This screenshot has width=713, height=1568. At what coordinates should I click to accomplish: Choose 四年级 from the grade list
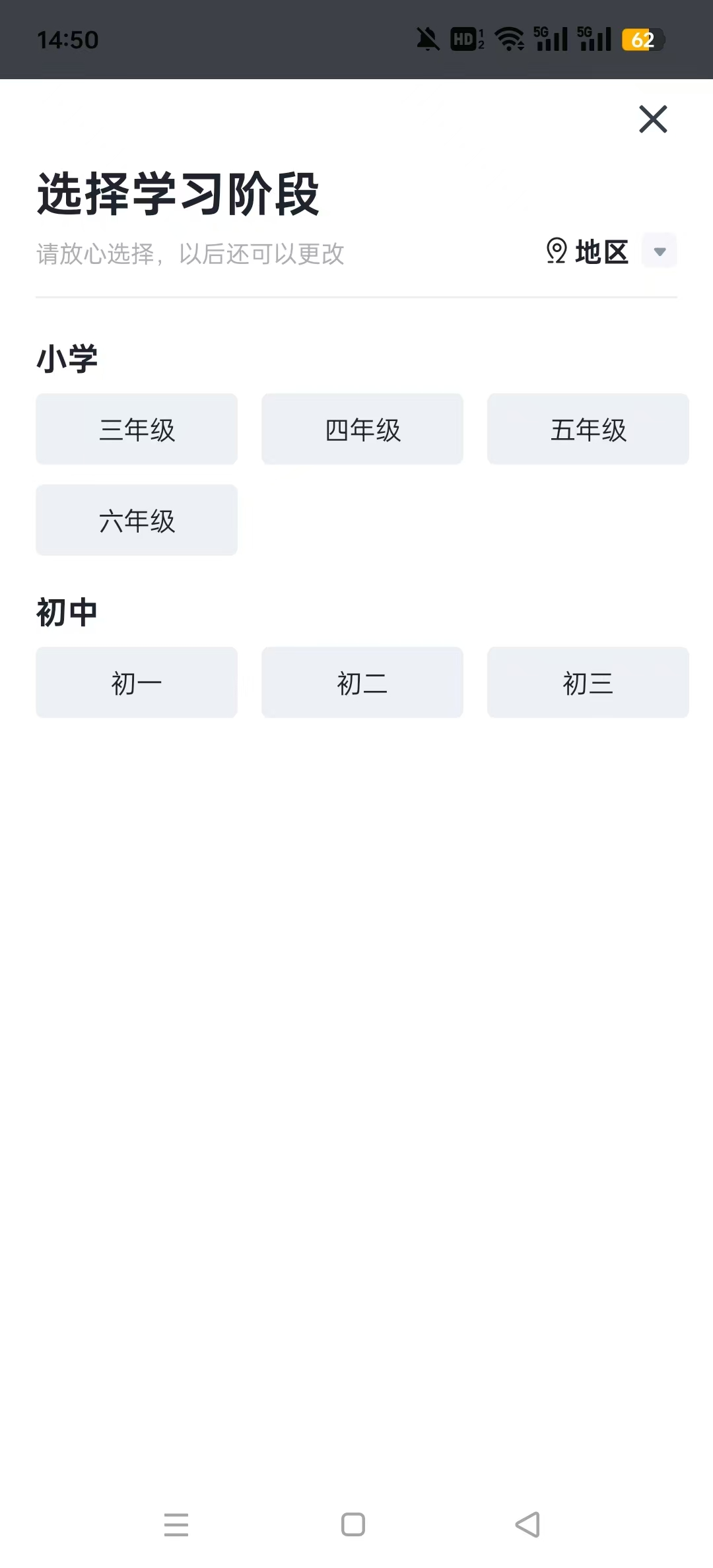click(362, 428)
